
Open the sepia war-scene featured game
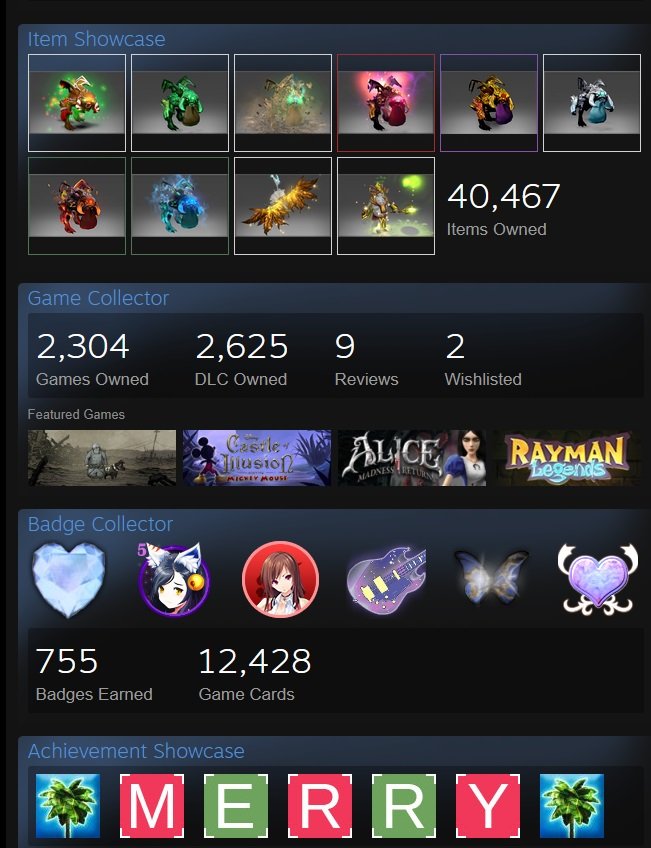101,458
